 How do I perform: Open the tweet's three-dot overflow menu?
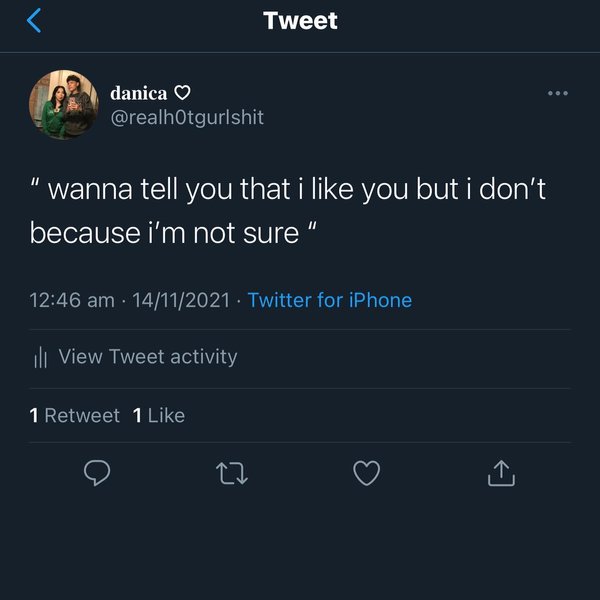click(x=558, y=94)
